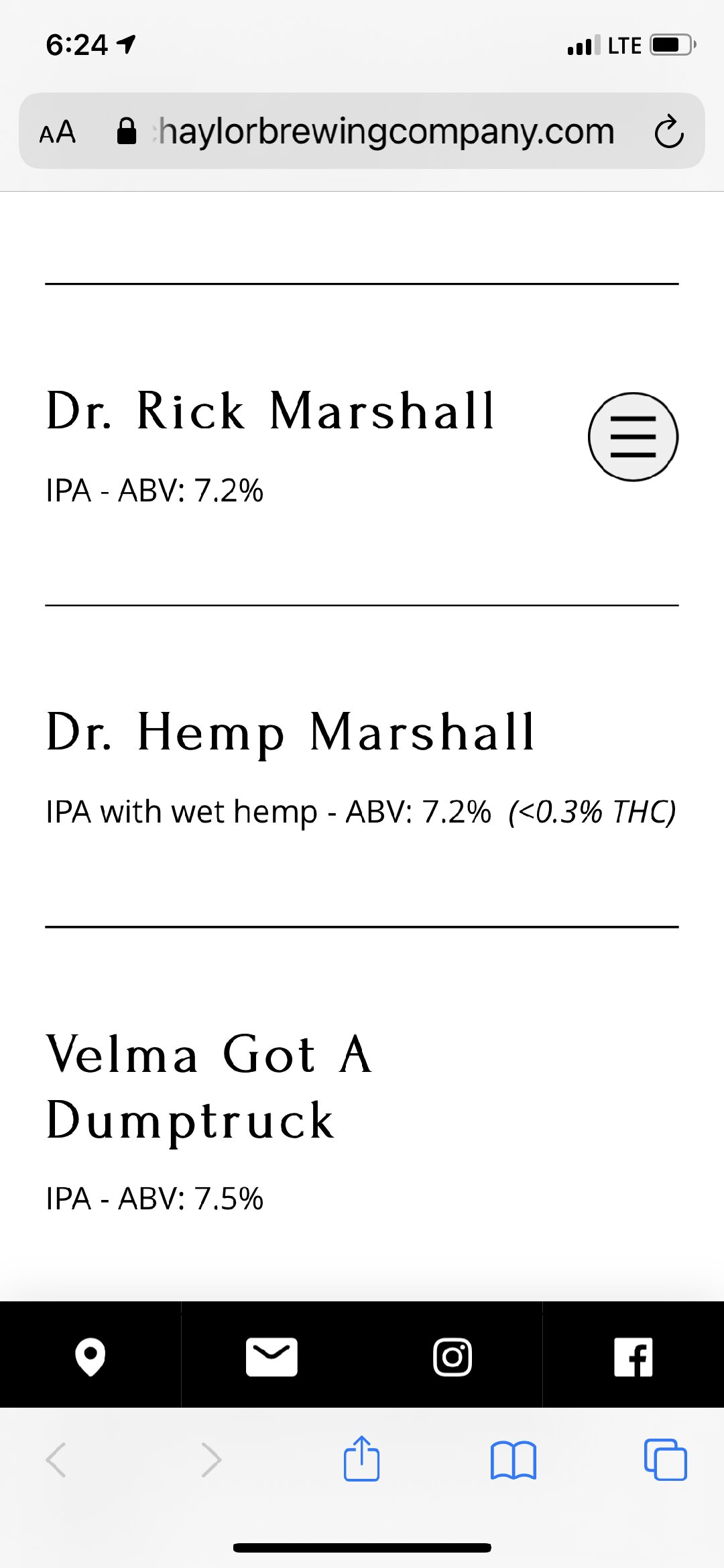Open the brewery's Facebook page
This screenshot has height=1568, width=724.
(x=633, y=1357)
